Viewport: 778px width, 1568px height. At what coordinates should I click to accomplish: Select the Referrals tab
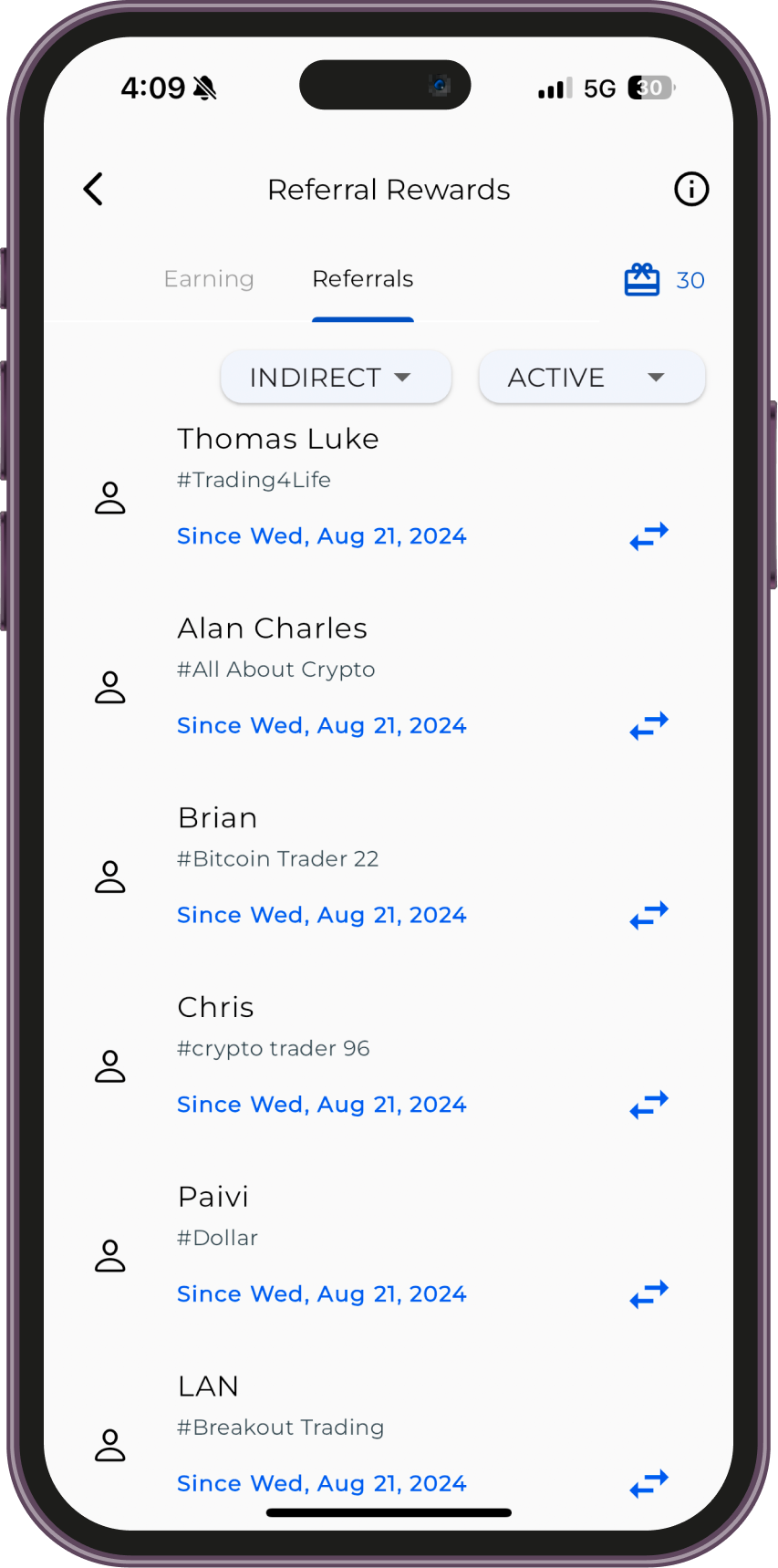point(362,279)
